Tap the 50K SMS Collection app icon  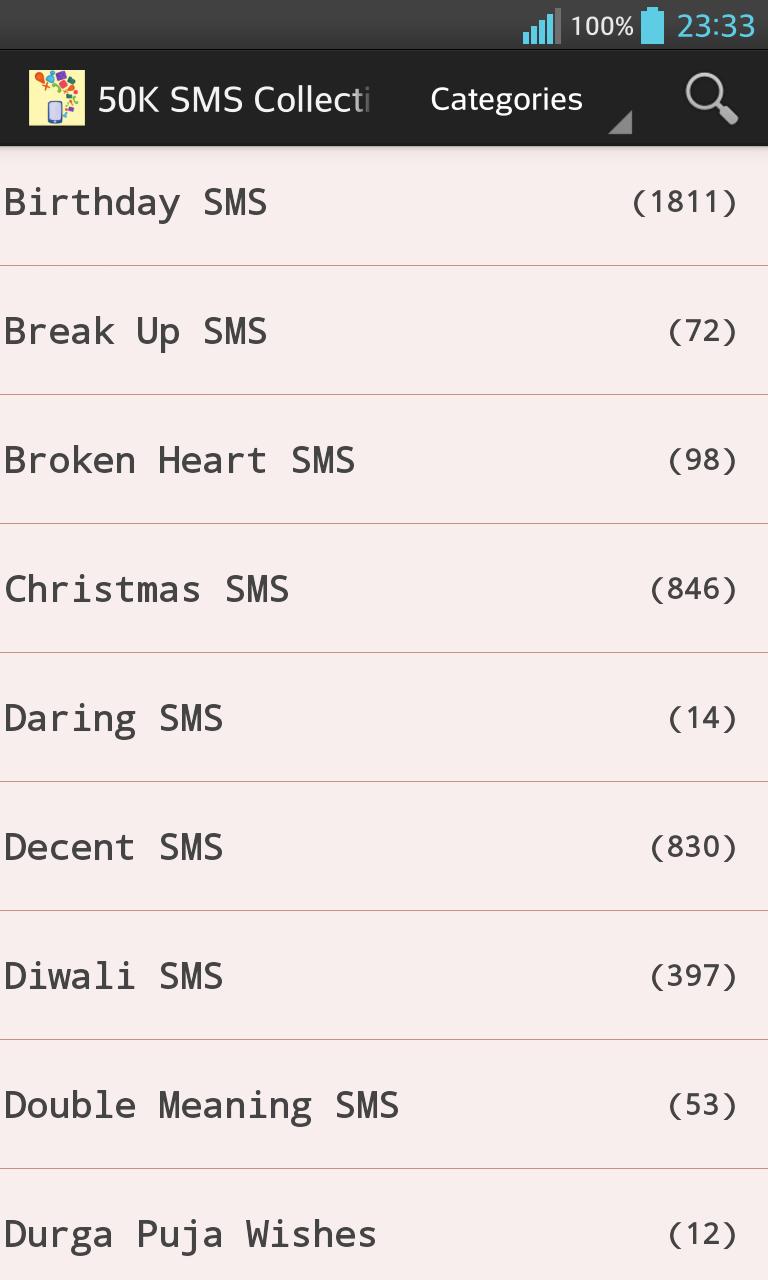click(x=57, y=98)
